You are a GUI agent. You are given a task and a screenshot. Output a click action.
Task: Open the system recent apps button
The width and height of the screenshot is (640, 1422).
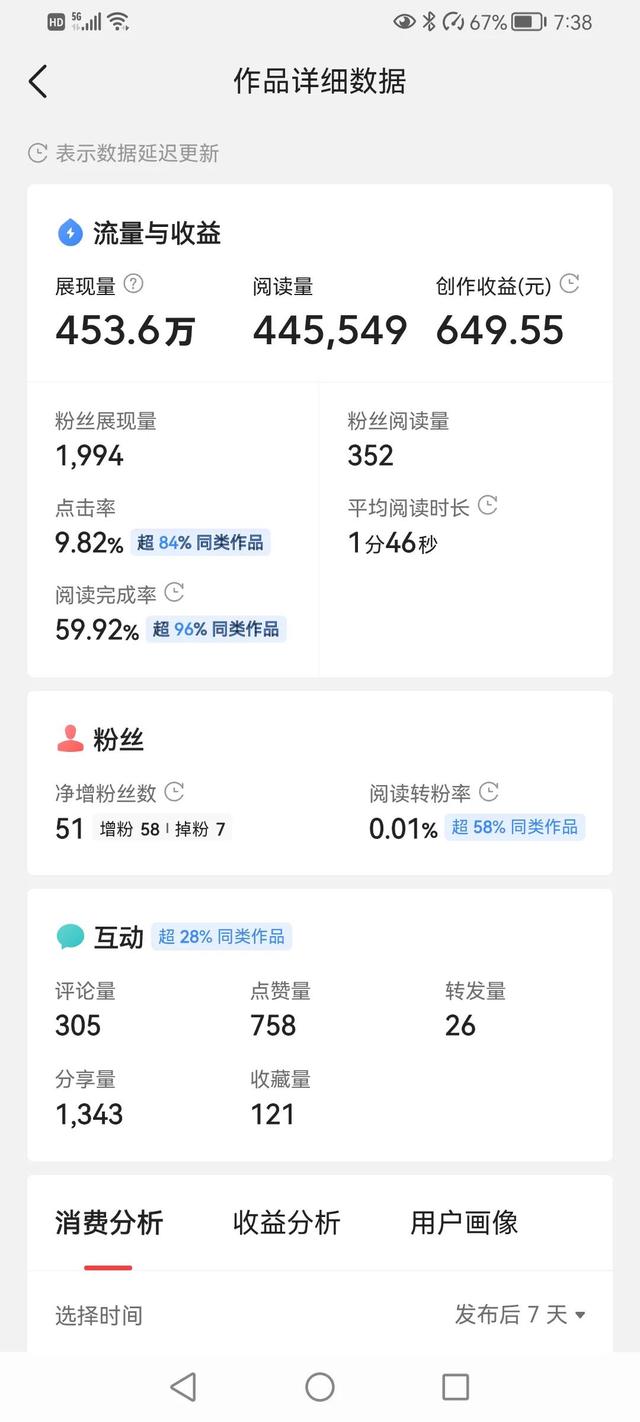coord(455,1386)
